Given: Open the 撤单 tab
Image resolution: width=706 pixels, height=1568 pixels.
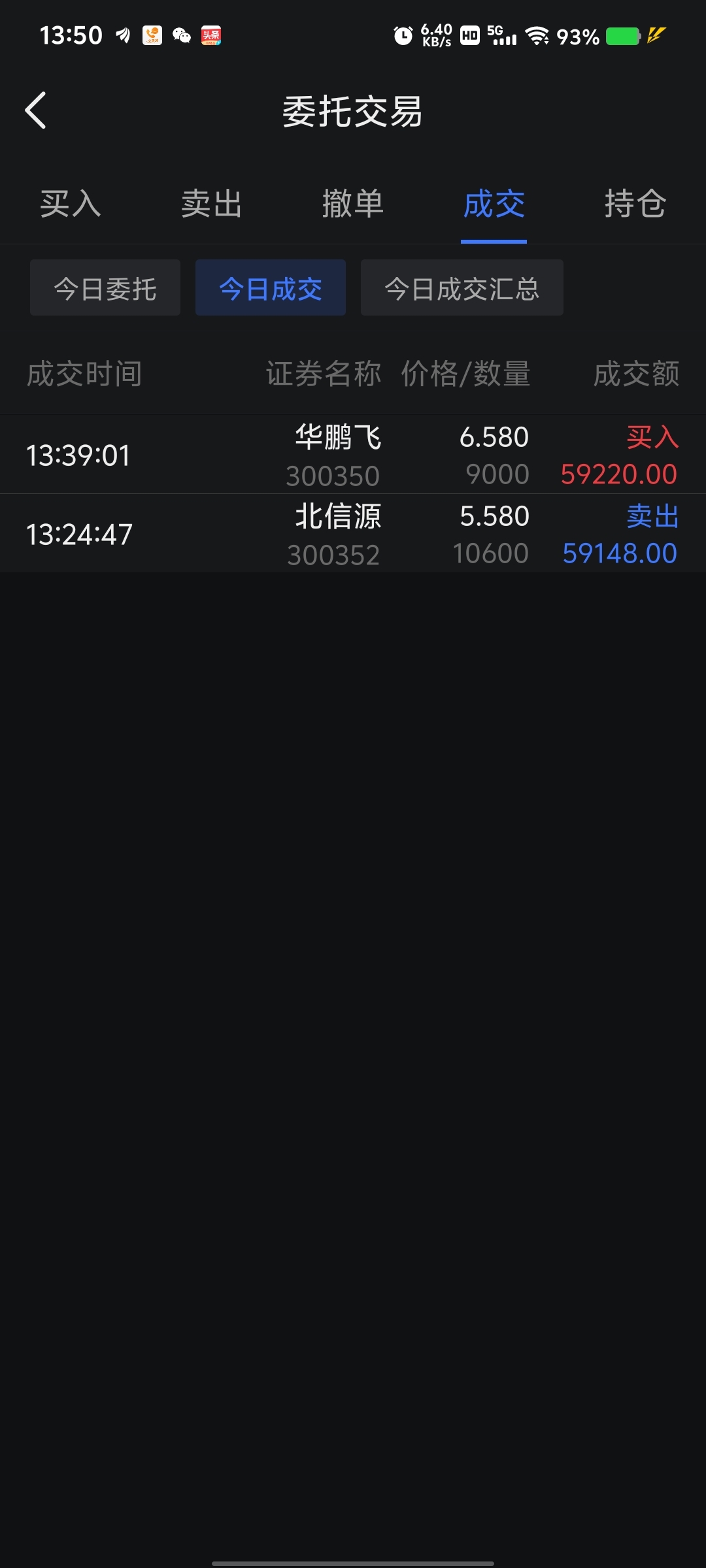Looking at the screenshot, I should pyautogui.click(x=353, y=204).
